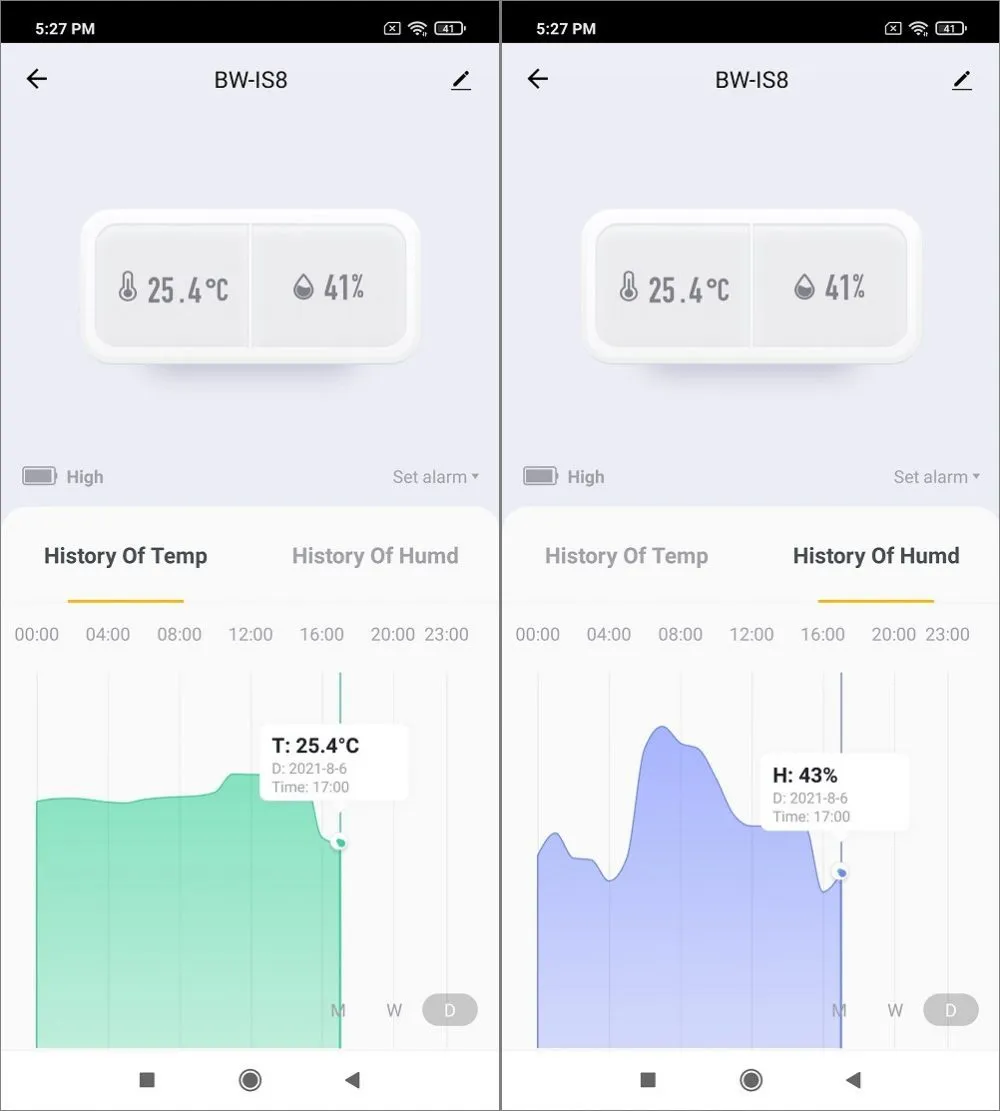Toggle the M view on the temperature chart

click(338, 1010)
